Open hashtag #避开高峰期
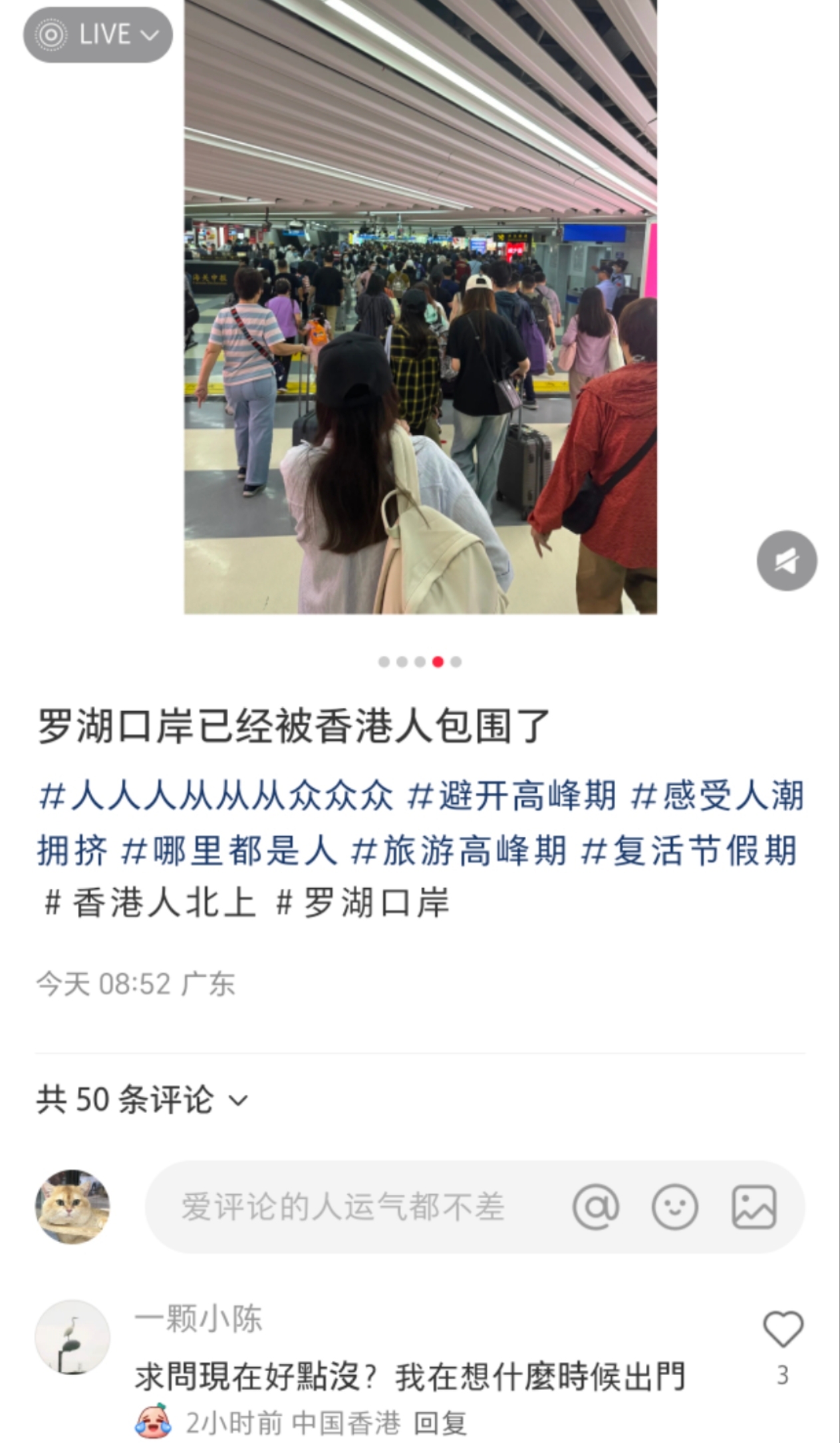Viewport: 840px width, 1443px height. pos(511,796)
